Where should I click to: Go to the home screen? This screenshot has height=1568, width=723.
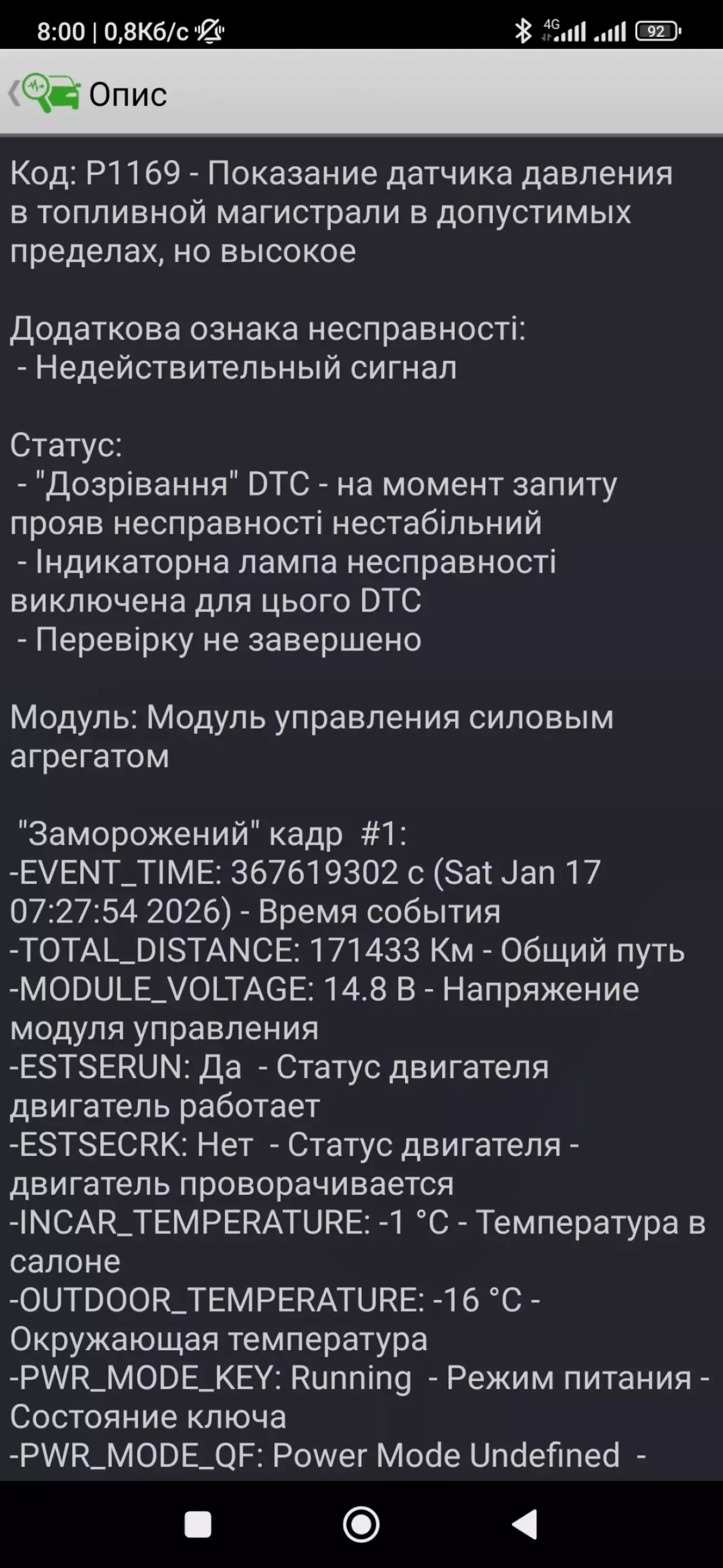pyautogui.click(x=361, y=1524)
